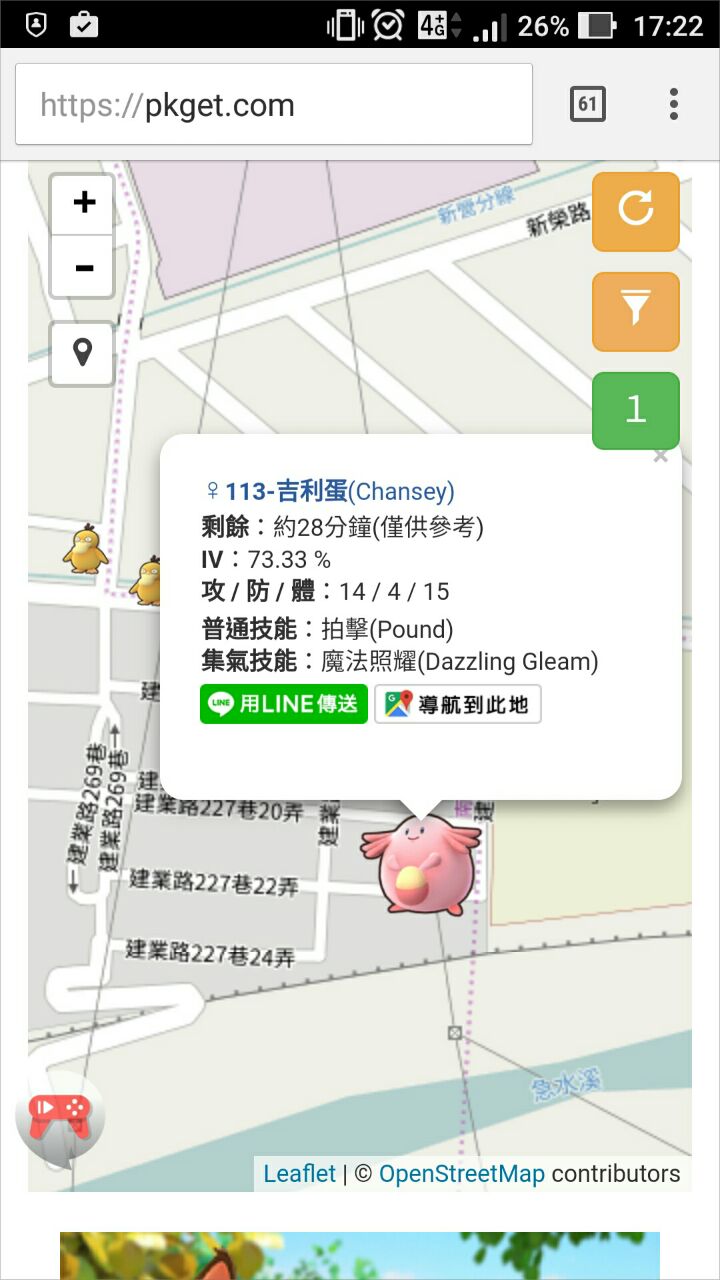This screenshot has height=1280, width=720.
Task: Locate my position on the map
Action: click(x=83, y=353)
